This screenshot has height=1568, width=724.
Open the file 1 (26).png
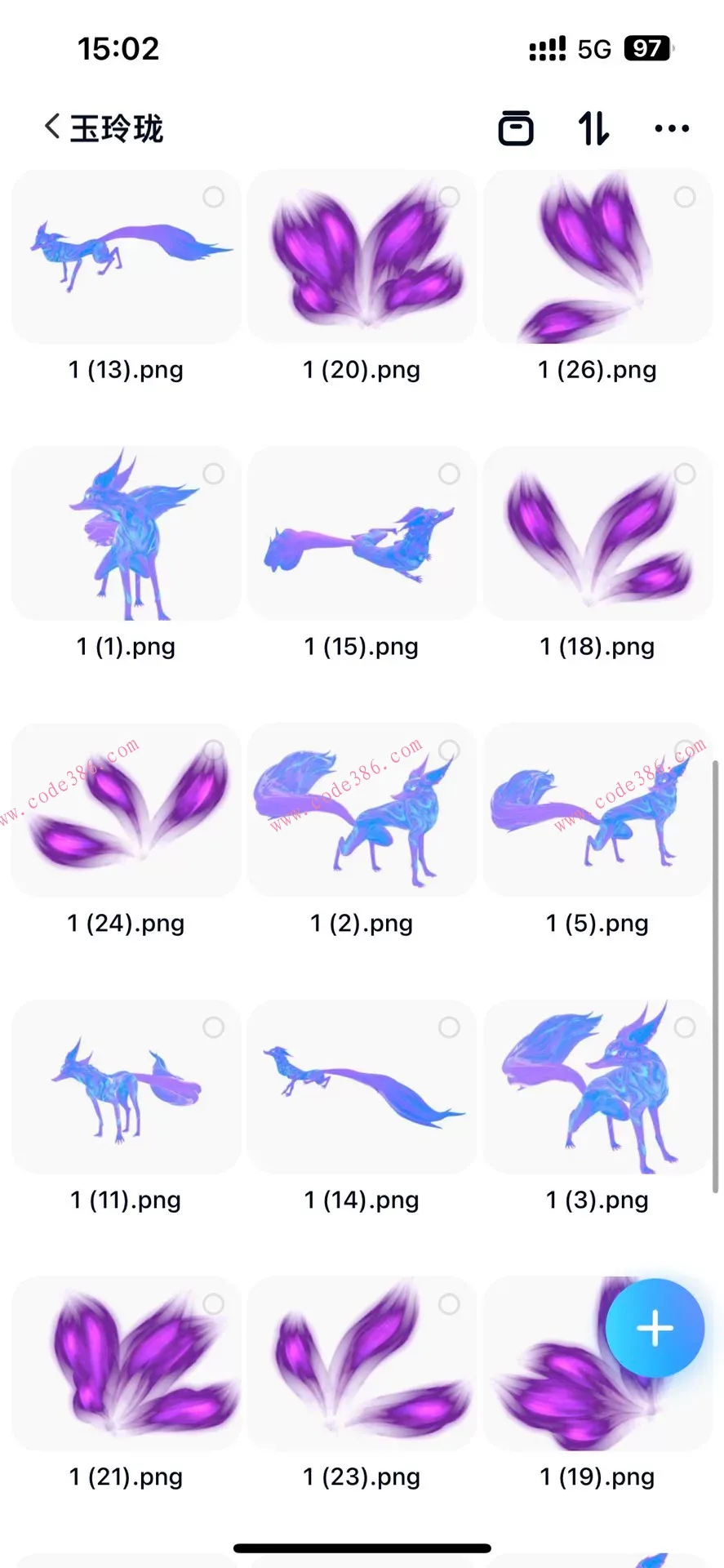(597, 256)
